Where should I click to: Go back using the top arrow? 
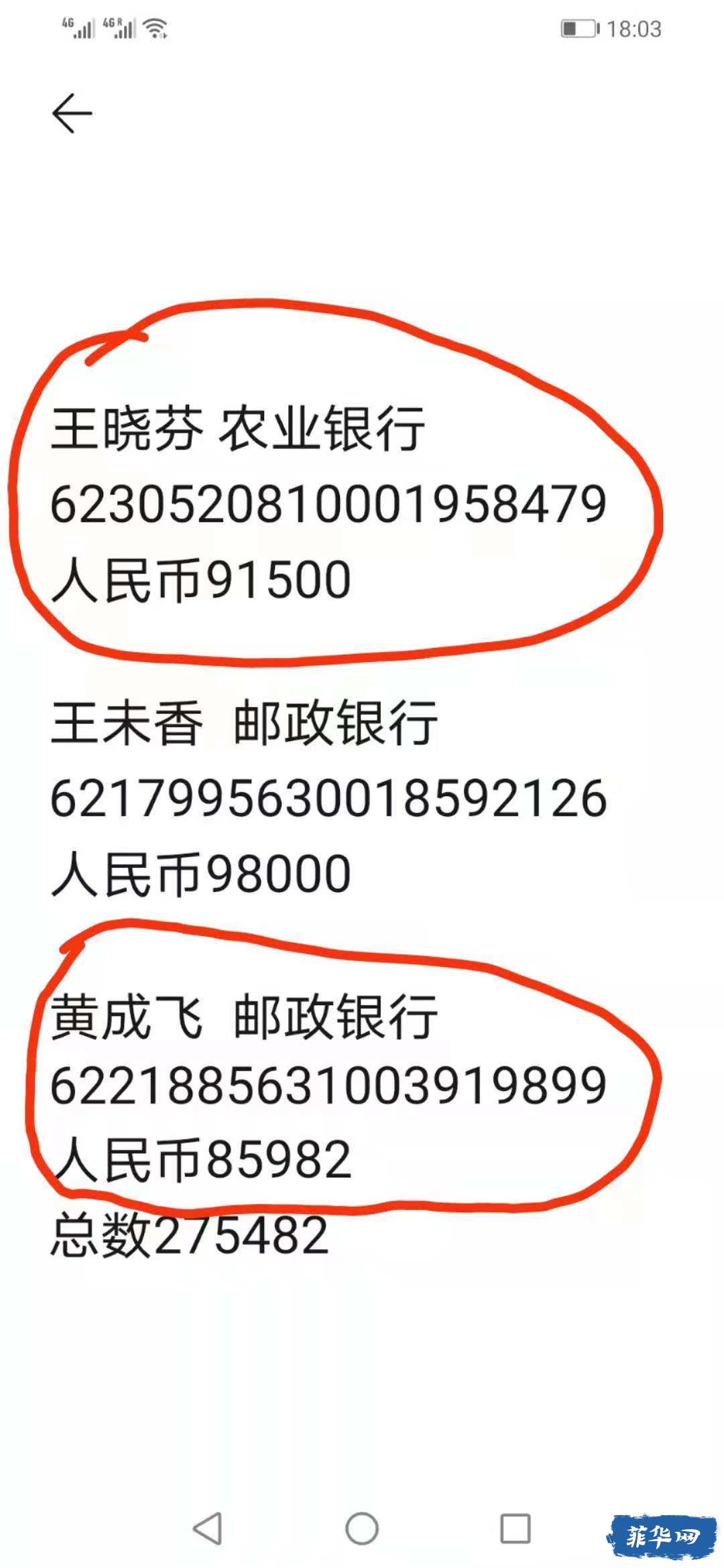72,113
